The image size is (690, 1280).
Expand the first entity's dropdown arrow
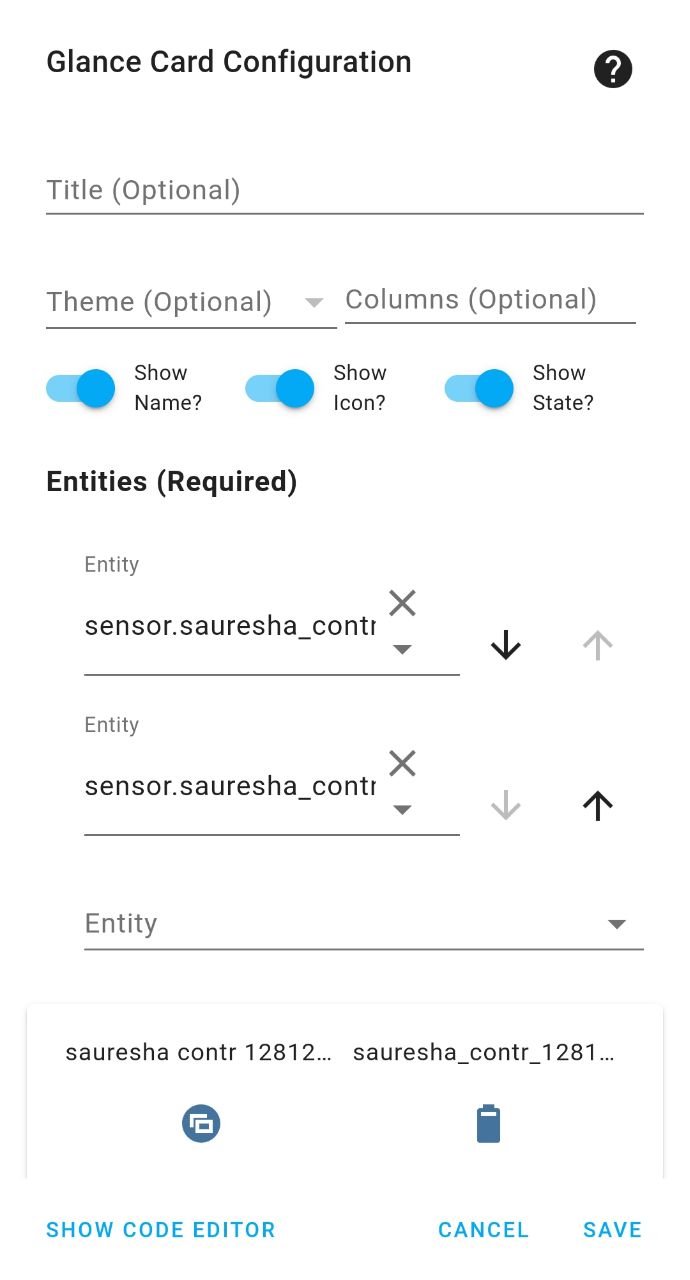click(402, 650)
